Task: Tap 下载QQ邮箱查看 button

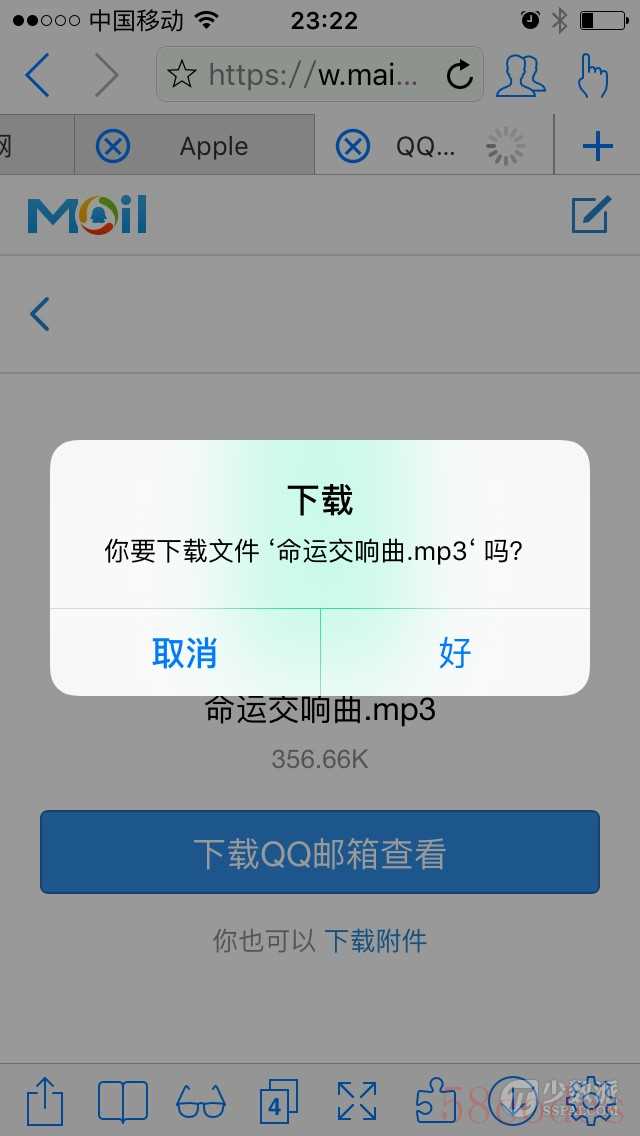Action: (x=319, y=853)
